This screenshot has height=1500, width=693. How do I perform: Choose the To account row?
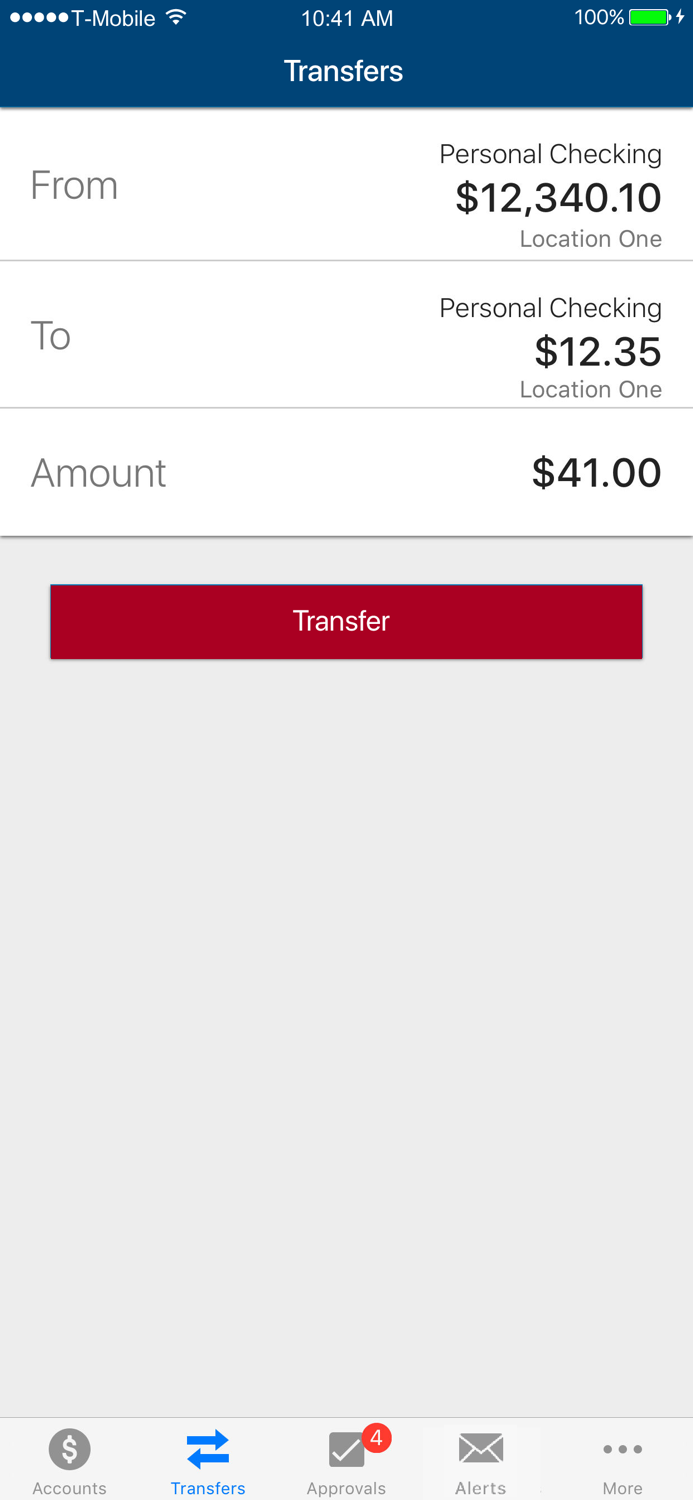pos(346,335)
